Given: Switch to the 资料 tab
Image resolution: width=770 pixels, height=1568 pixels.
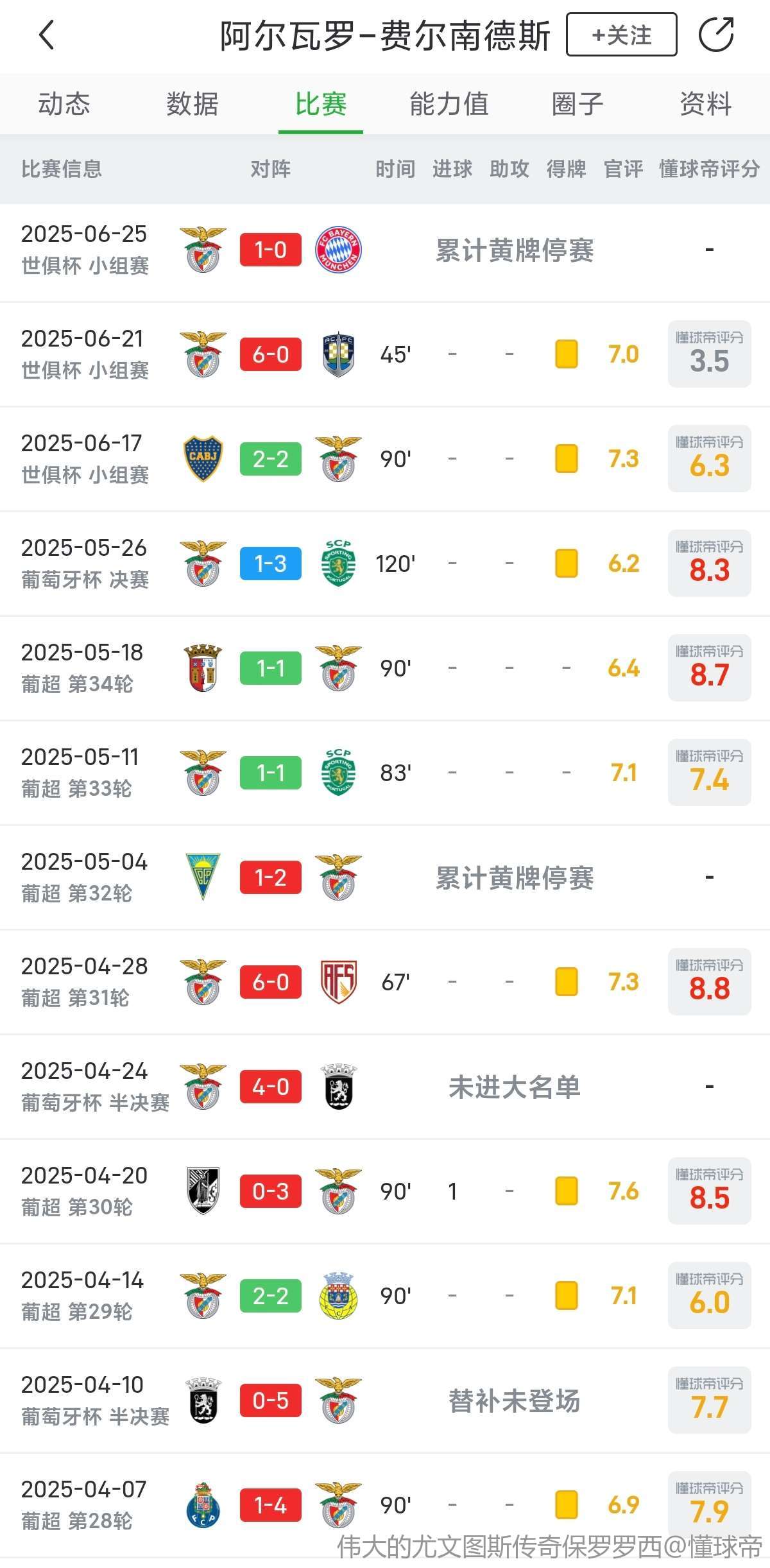Looking at the screenshot, I should 706,104.
